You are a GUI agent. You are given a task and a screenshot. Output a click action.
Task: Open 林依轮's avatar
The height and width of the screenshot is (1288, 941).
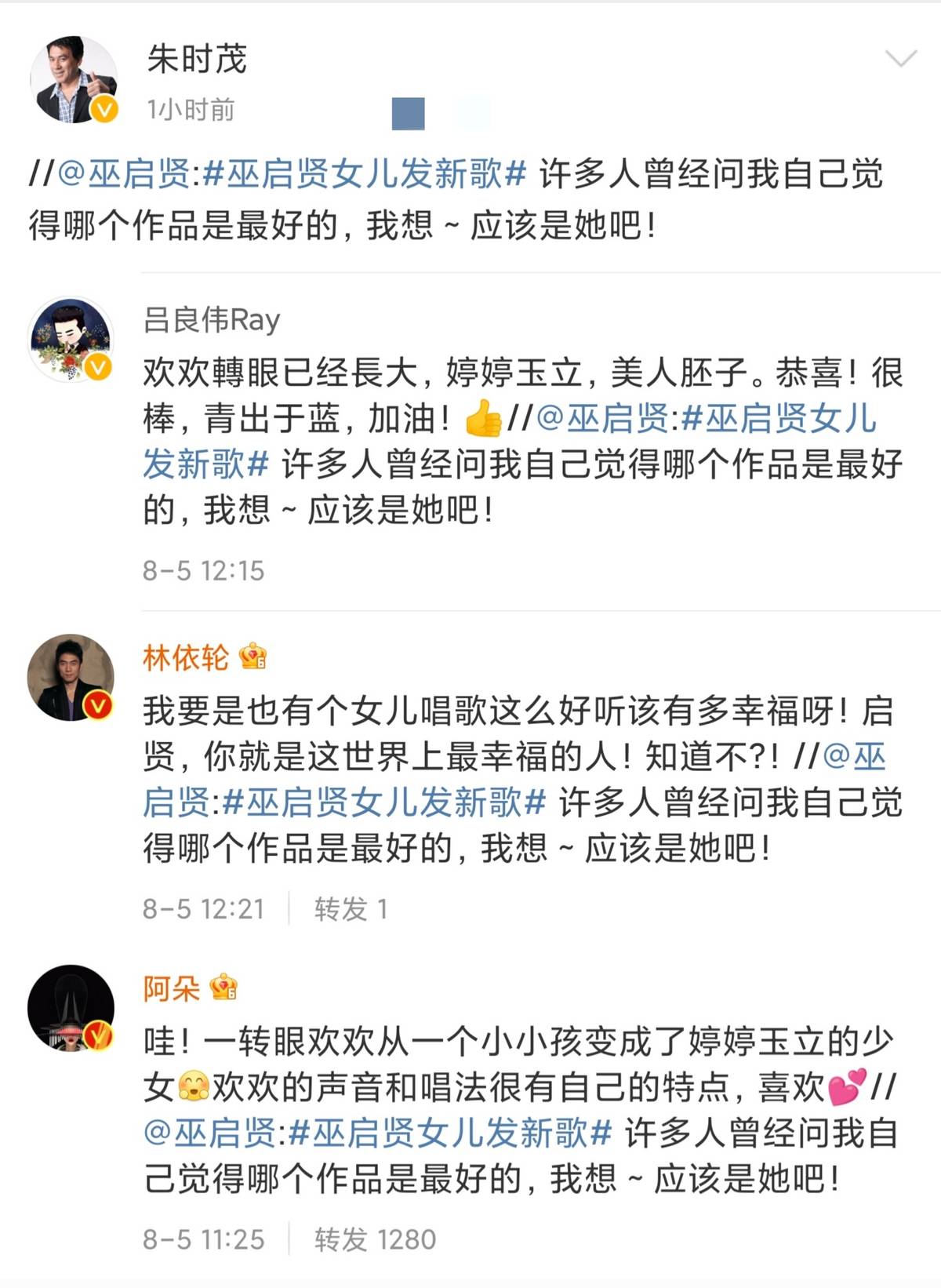[71, 677]
